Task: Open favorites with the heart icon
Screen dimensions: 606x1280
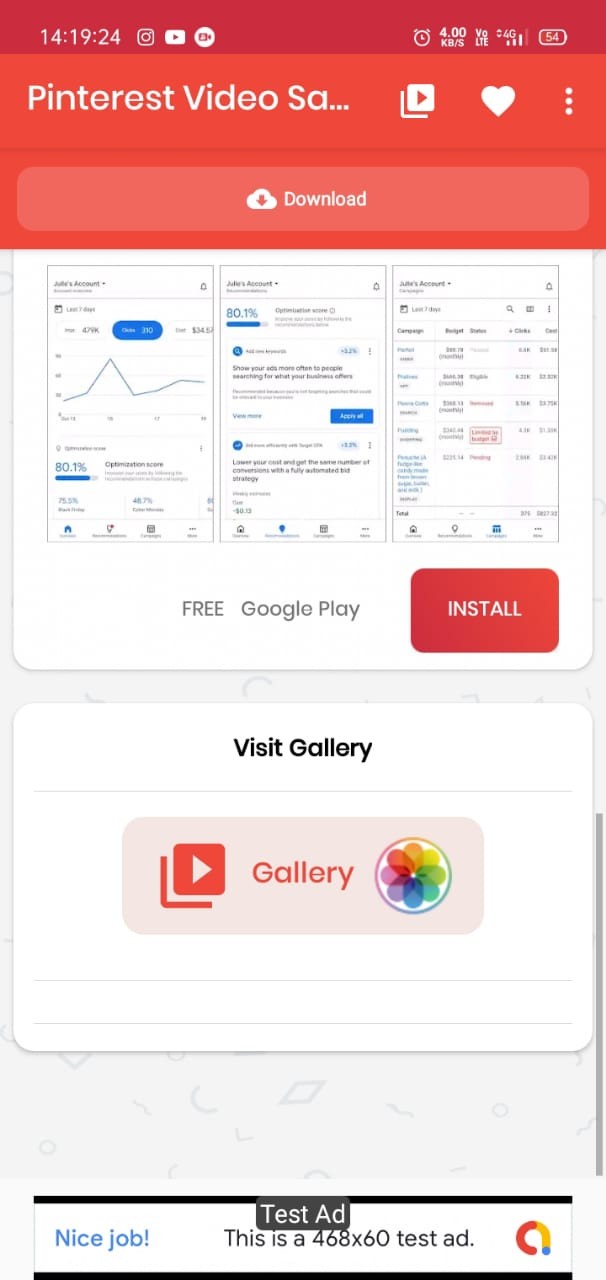Action: (497, 100)
